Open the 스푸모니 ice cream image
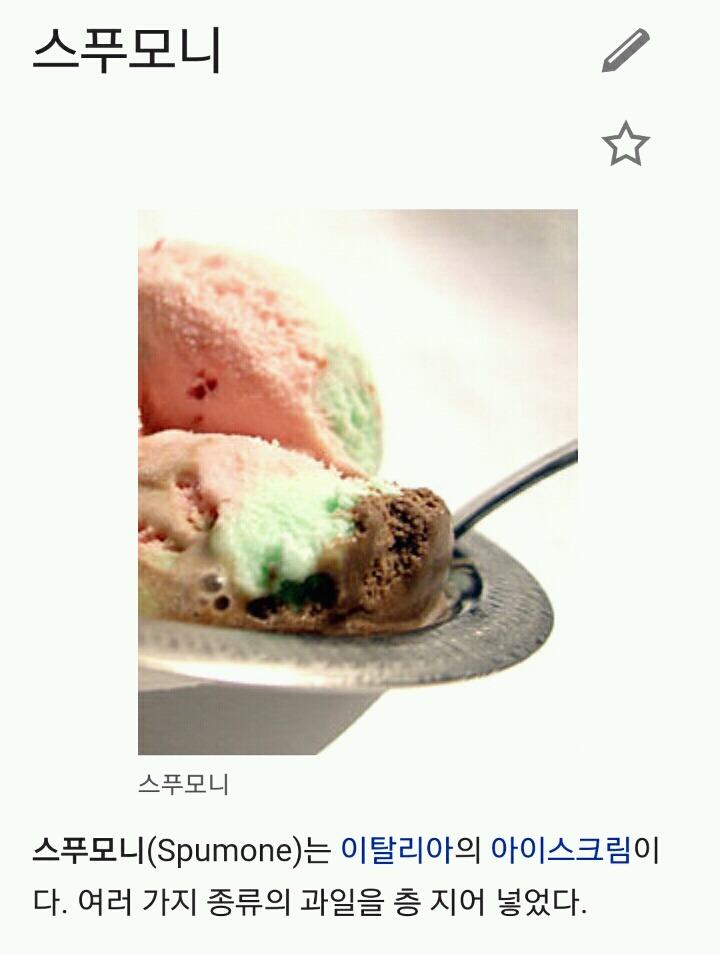The height and width of the screenshot is (954, 720). pyautogui.click(x=357, y=481)
